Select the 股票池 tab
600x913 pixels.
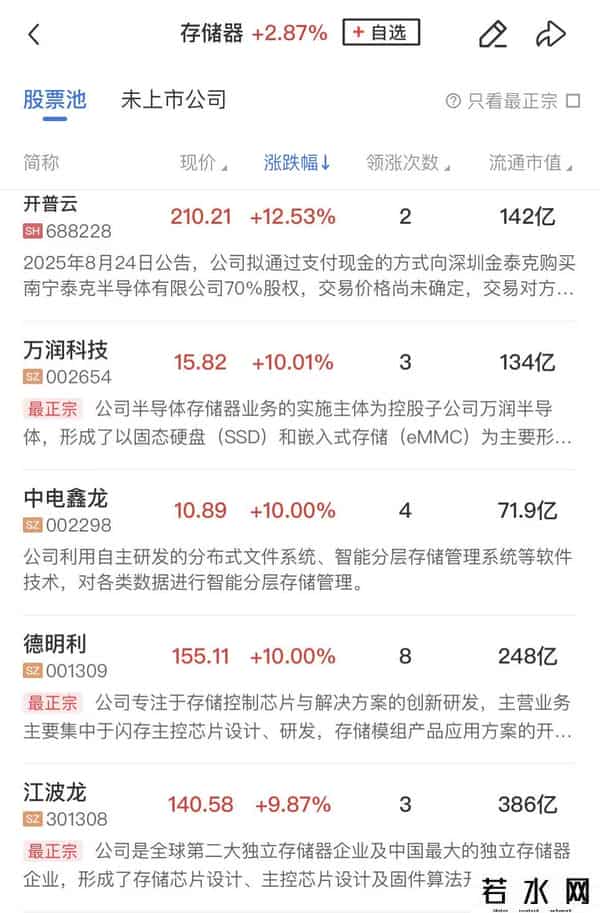point(55,99)
